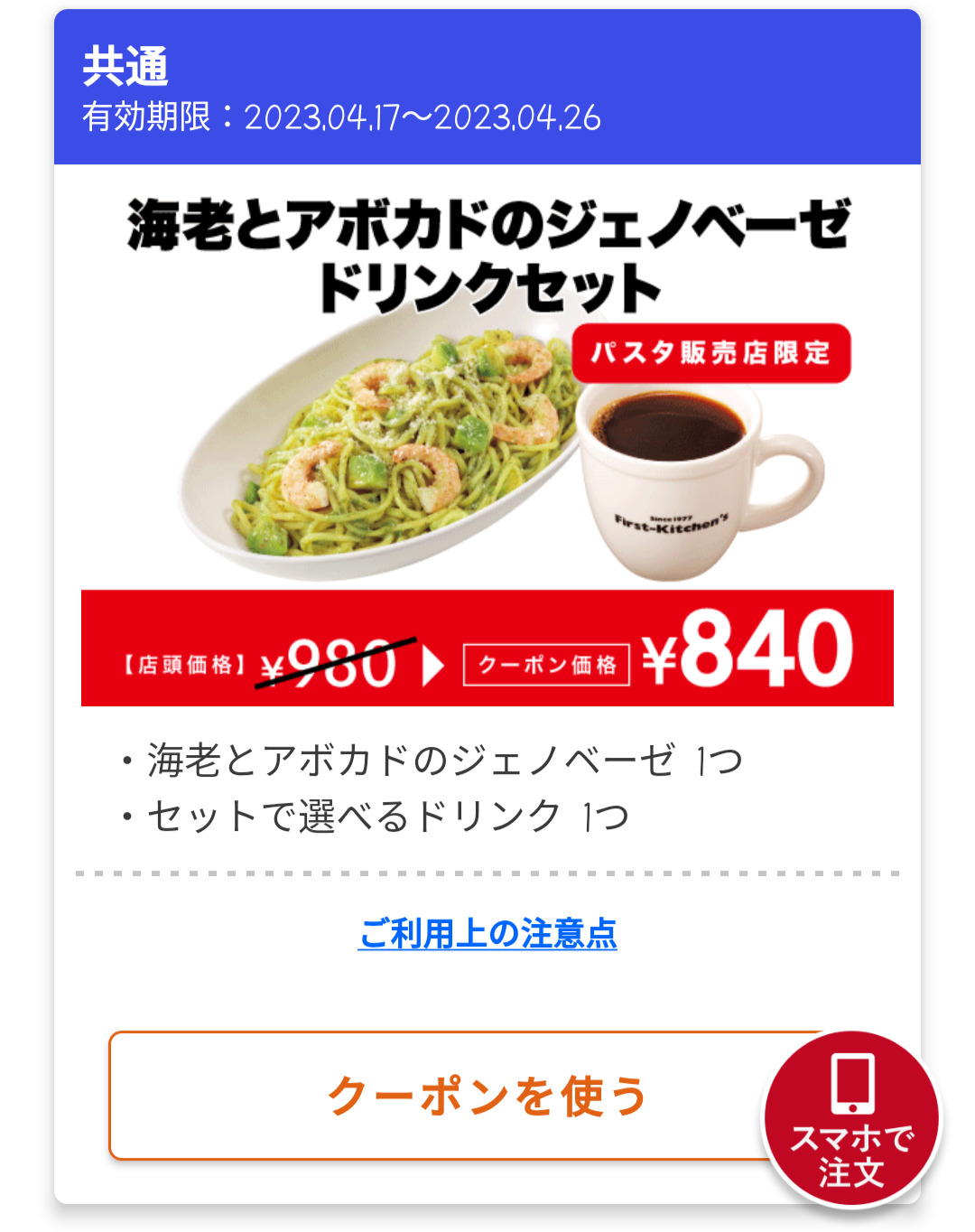Open the ご利用上の注意点 link
Image resolution: width=975 pixels, height=1232 pixels.
pos(487,934)
